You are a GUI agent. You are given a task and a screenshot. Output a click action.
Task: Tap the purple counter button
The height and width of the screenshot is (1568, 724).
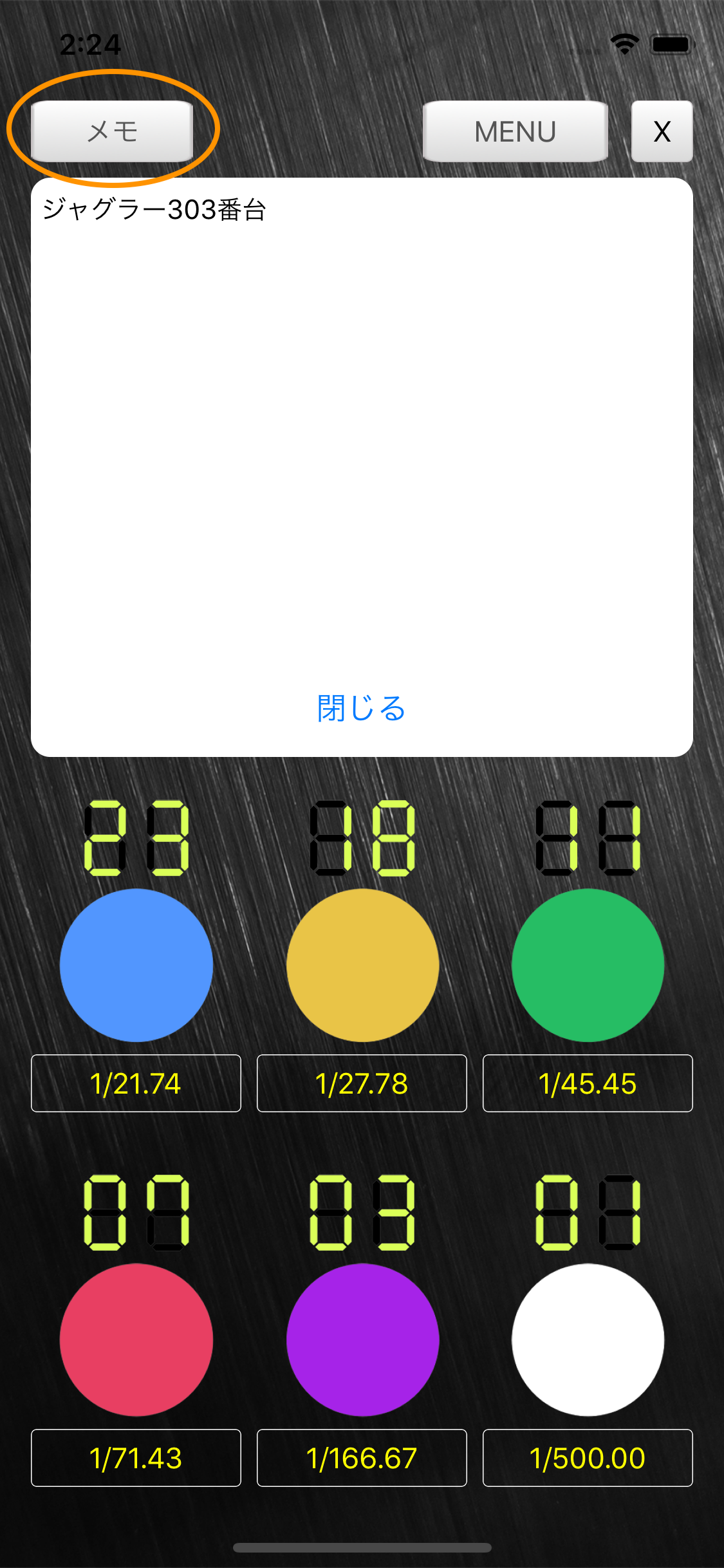coord(362,1339)
